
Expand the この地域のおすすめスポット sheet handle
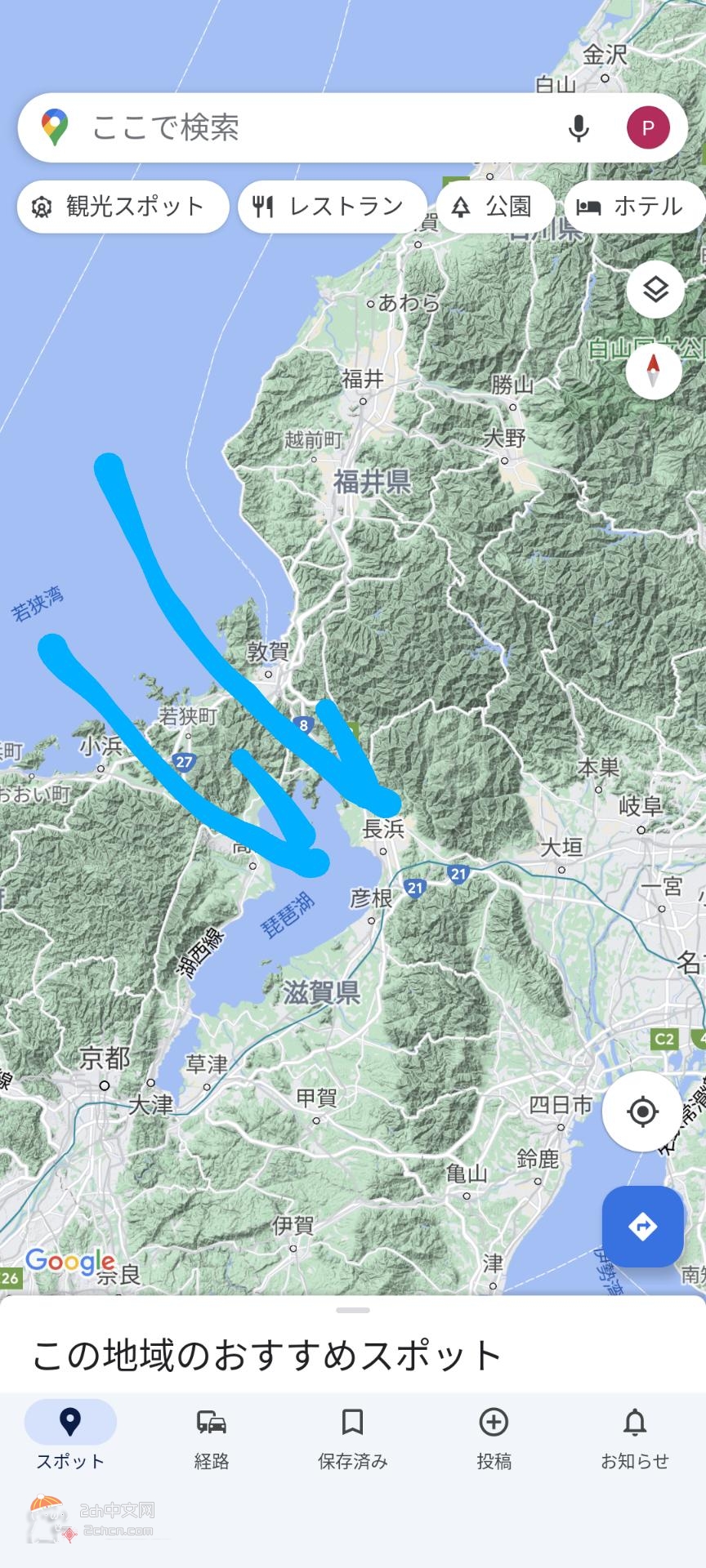click(x=353, y=1310)
